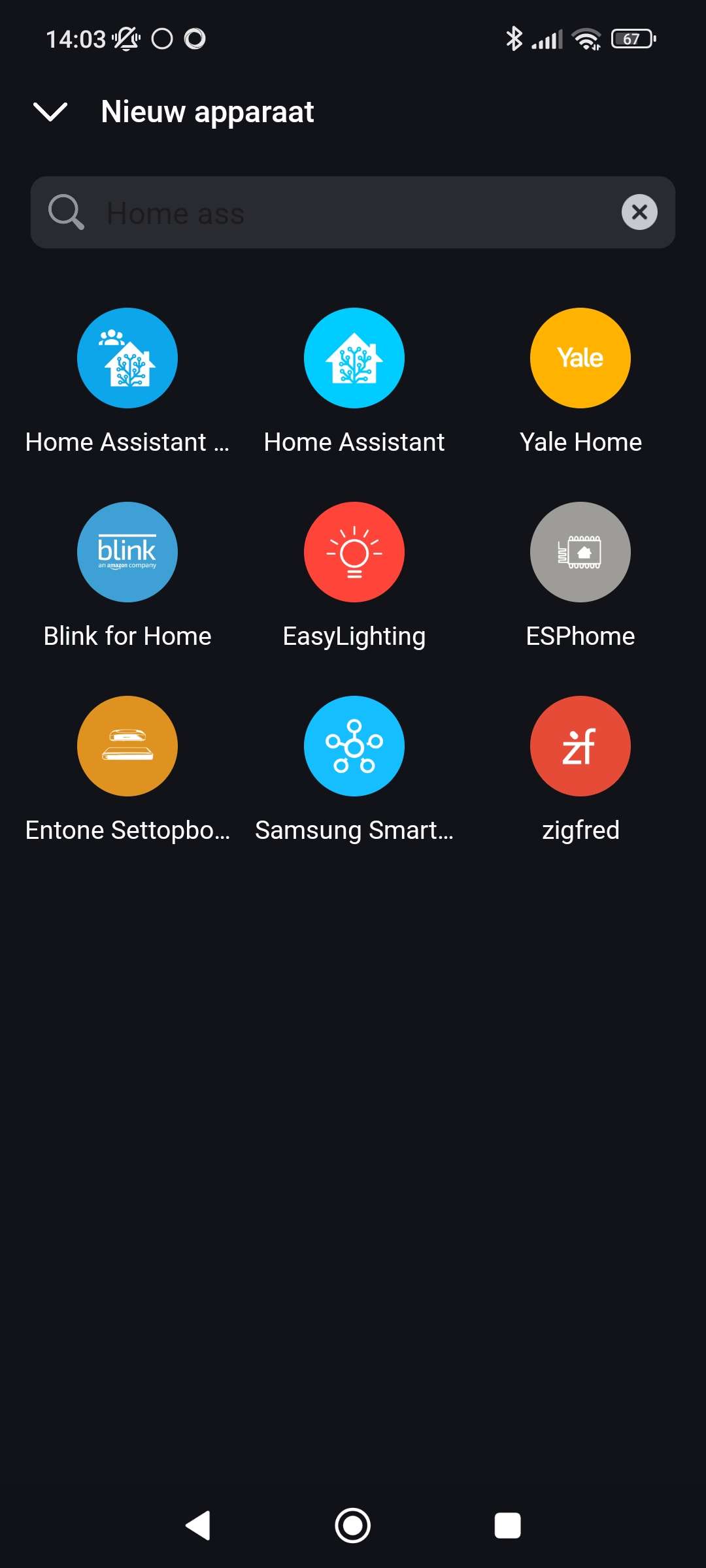Viewport: 706px width, 1568px height.
Task: Select the Home Assistant icon with people badge
Action: pyautogui.click(x=127, y=359)
